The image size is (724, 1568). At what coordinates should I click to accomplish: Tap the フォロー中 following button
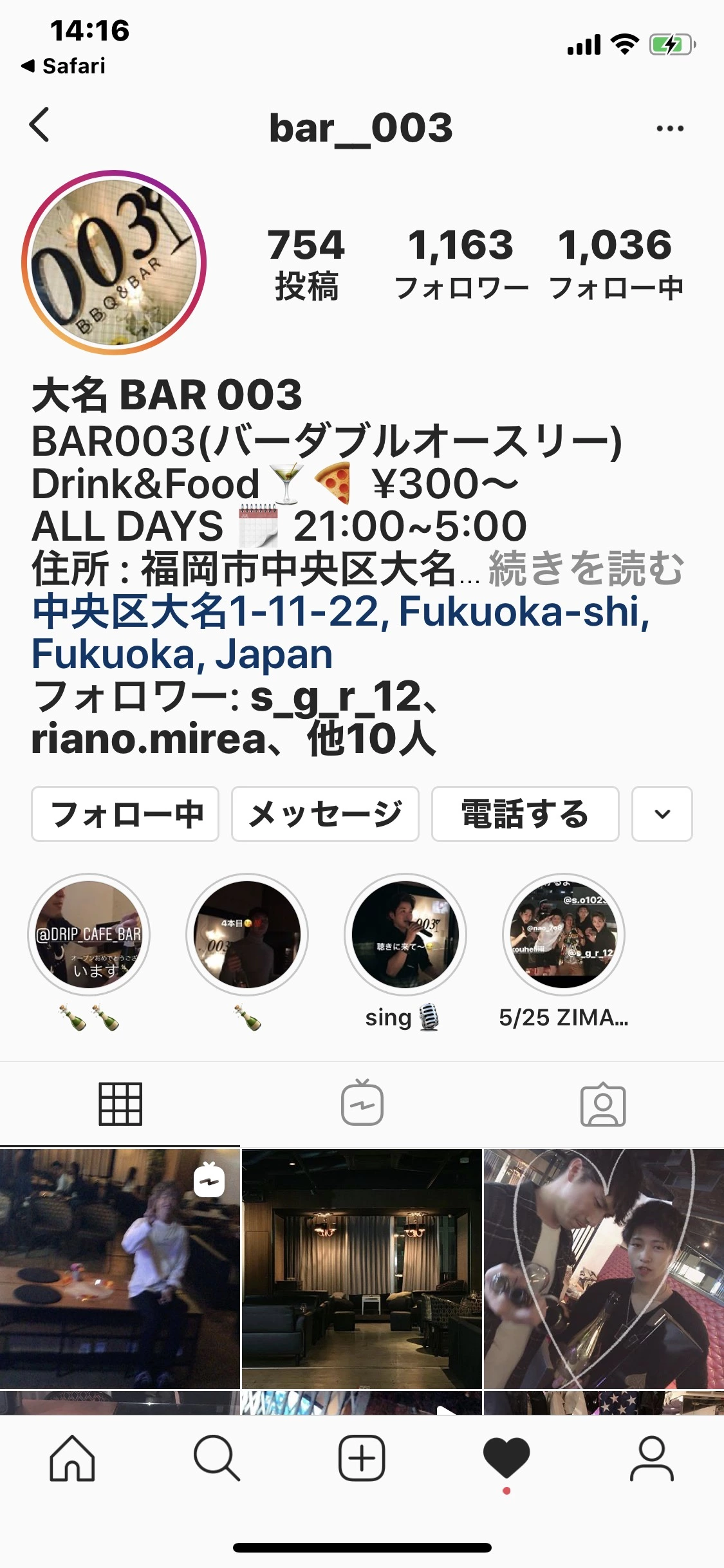pos(125,814)
